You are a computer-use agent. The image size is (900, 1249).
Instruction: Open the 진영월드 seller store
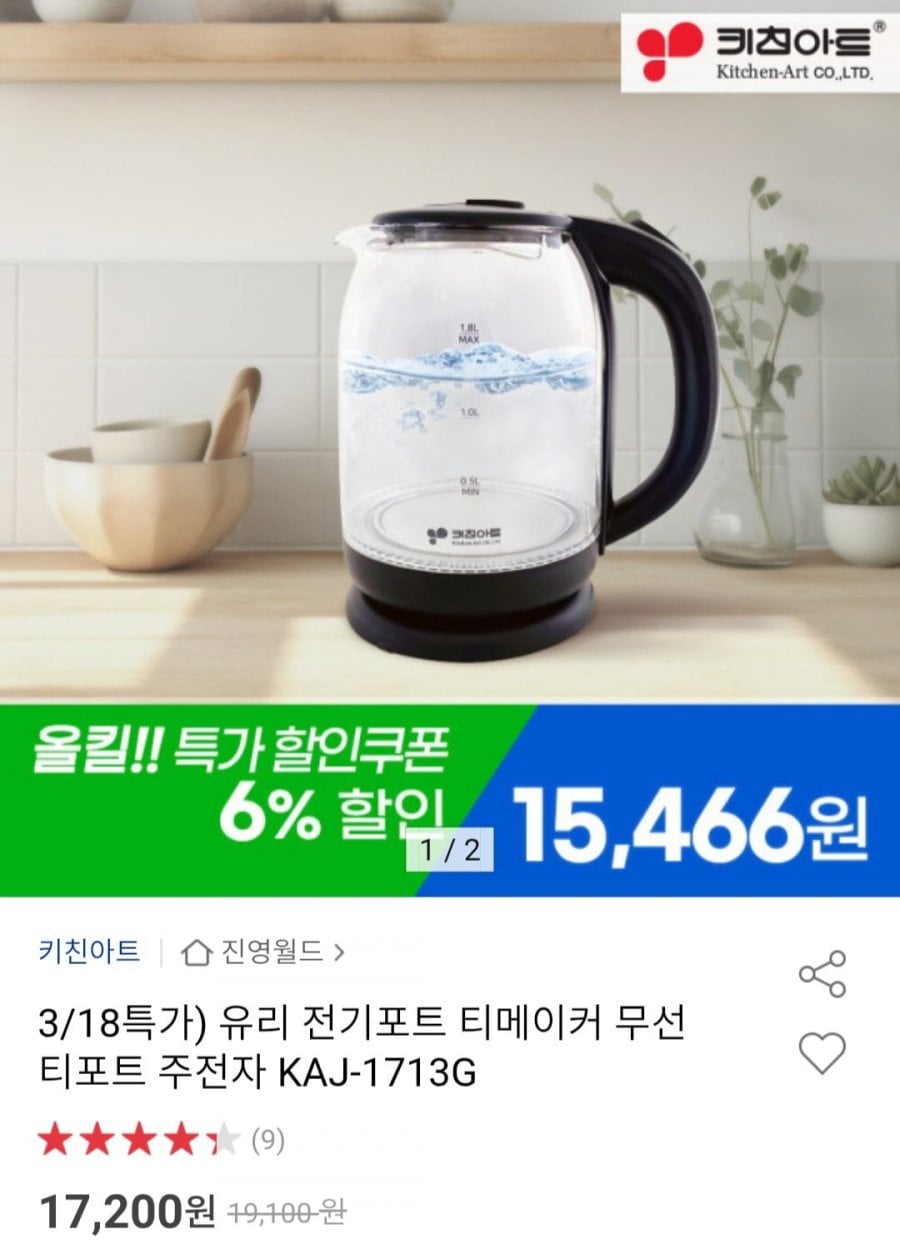click(263, 951)
